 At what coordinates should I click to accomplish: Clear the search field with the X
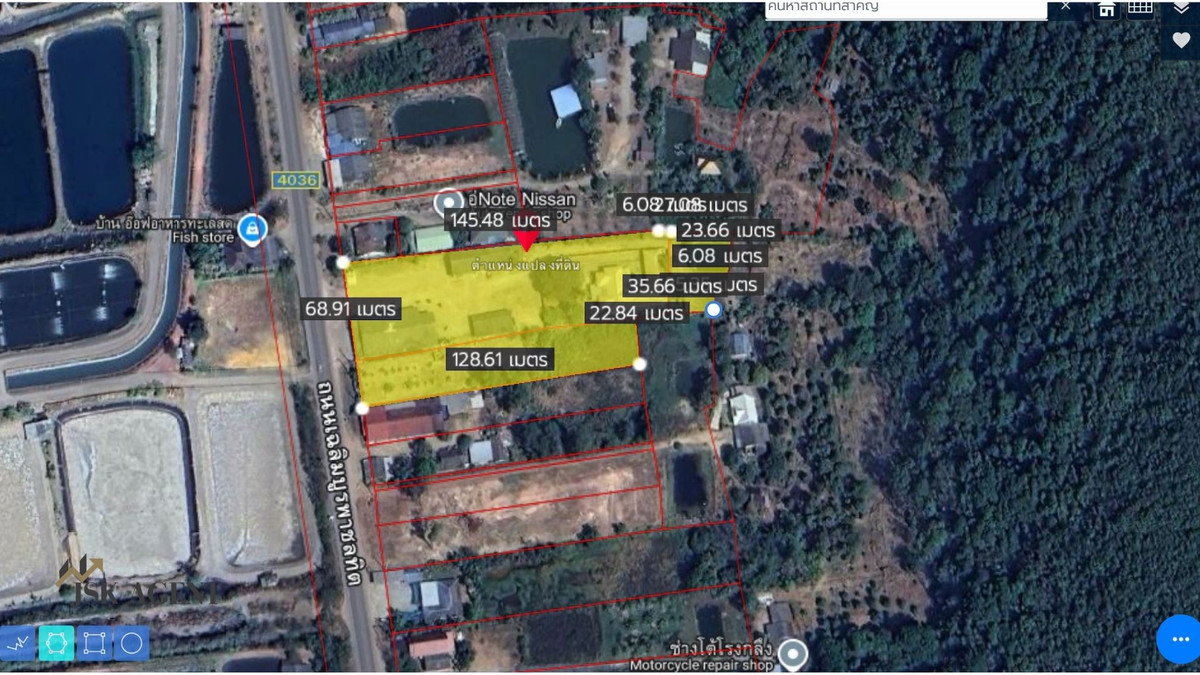[1066, 7]
